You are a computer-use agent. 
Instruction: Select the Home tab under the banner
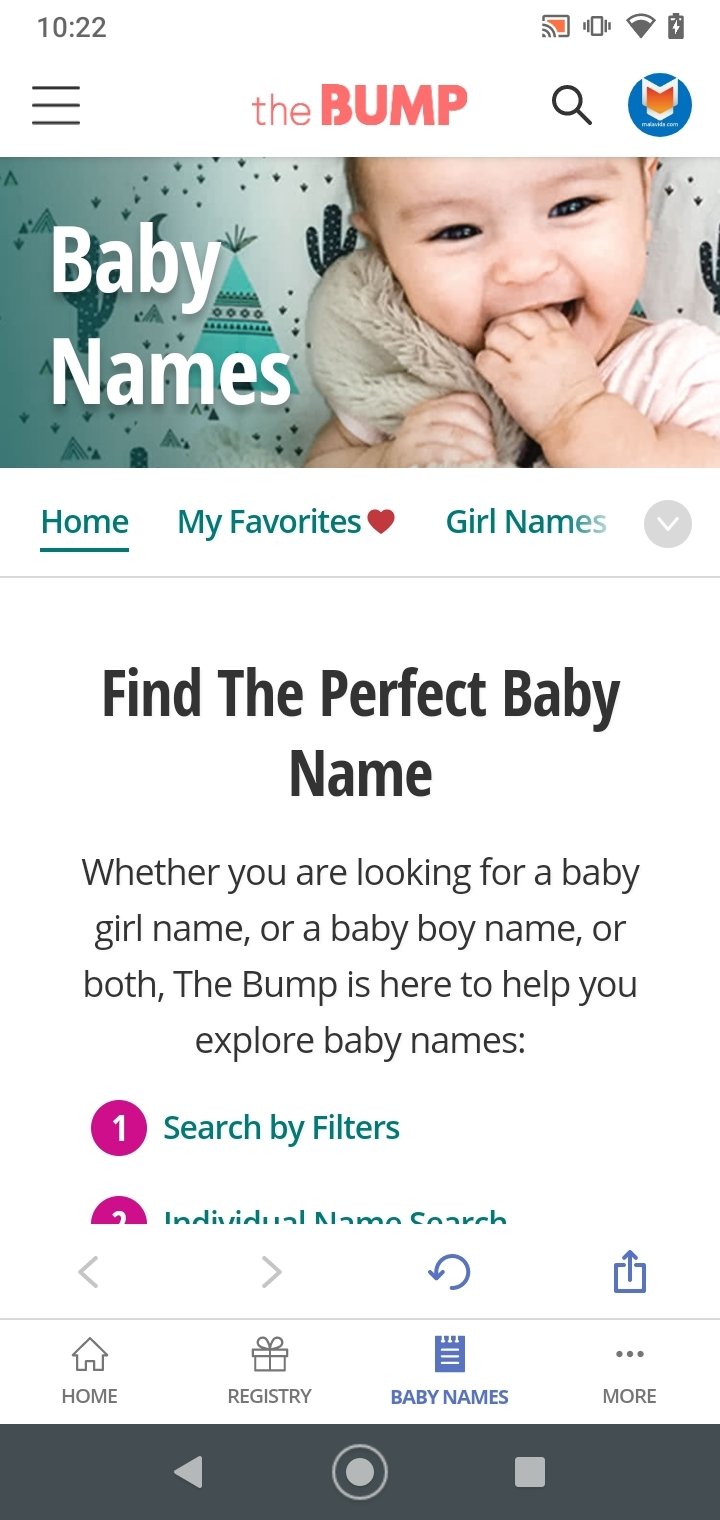[x=85, y=523]
